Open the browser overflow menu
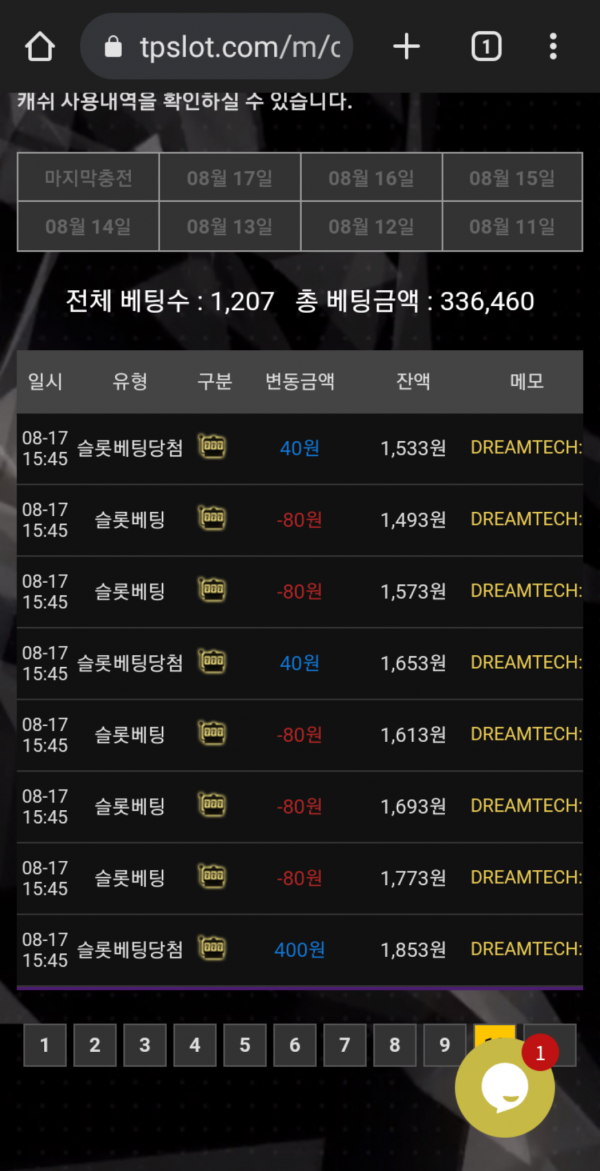This screenshot has height=1171, width=600. (x=553, y=46)
